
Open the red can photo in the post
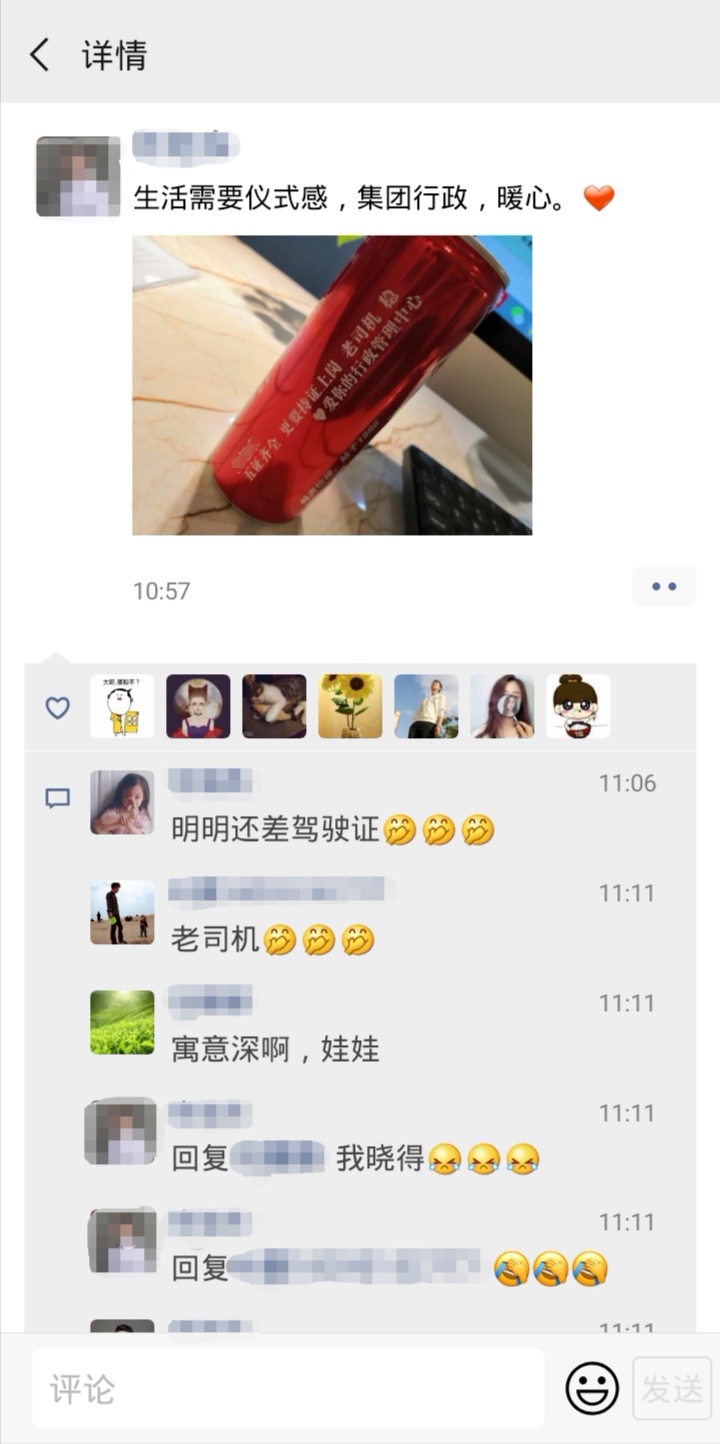(332, 385)
